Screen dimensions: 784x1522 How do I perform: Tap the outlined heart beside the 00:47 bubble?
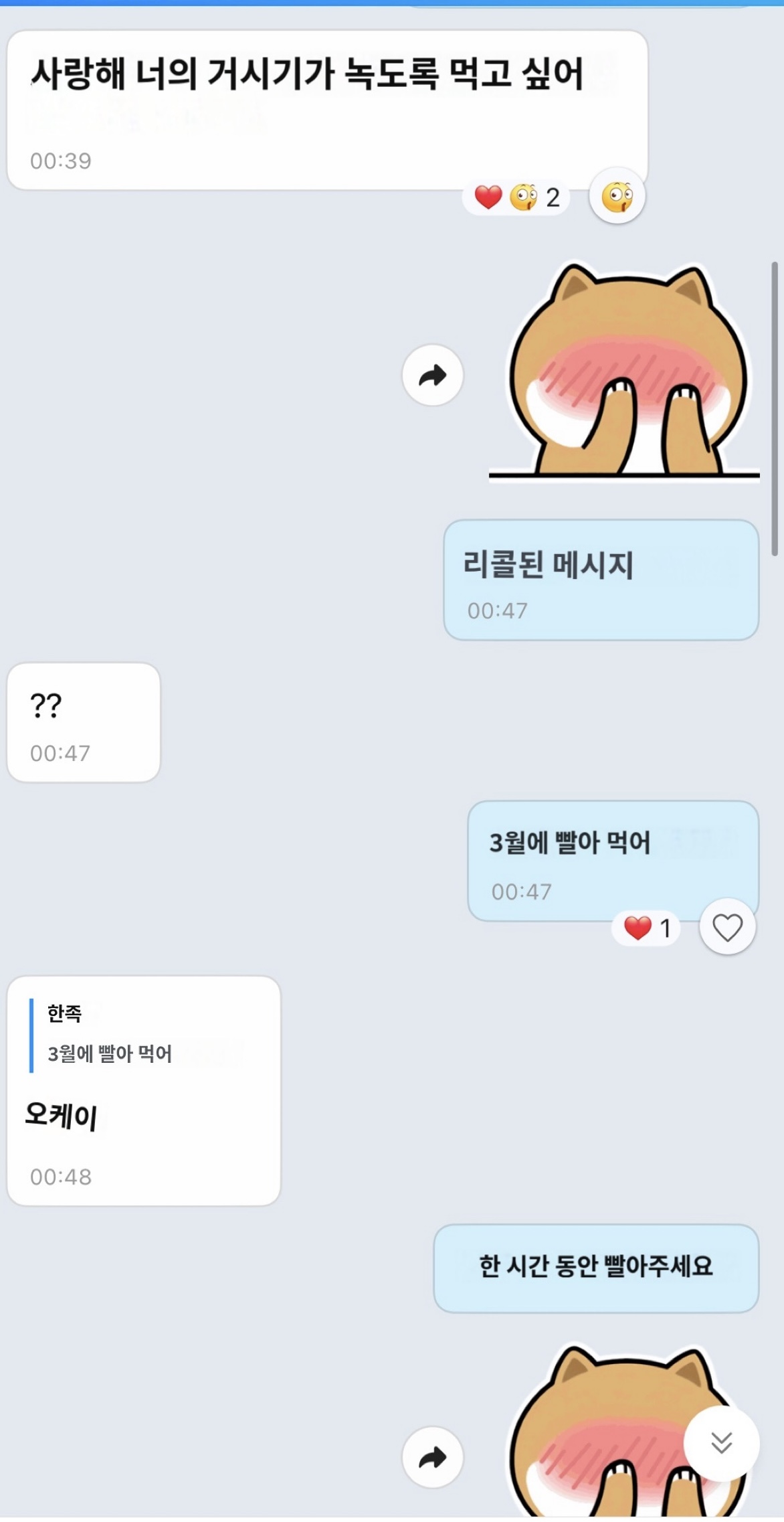[x=727, y=928]
